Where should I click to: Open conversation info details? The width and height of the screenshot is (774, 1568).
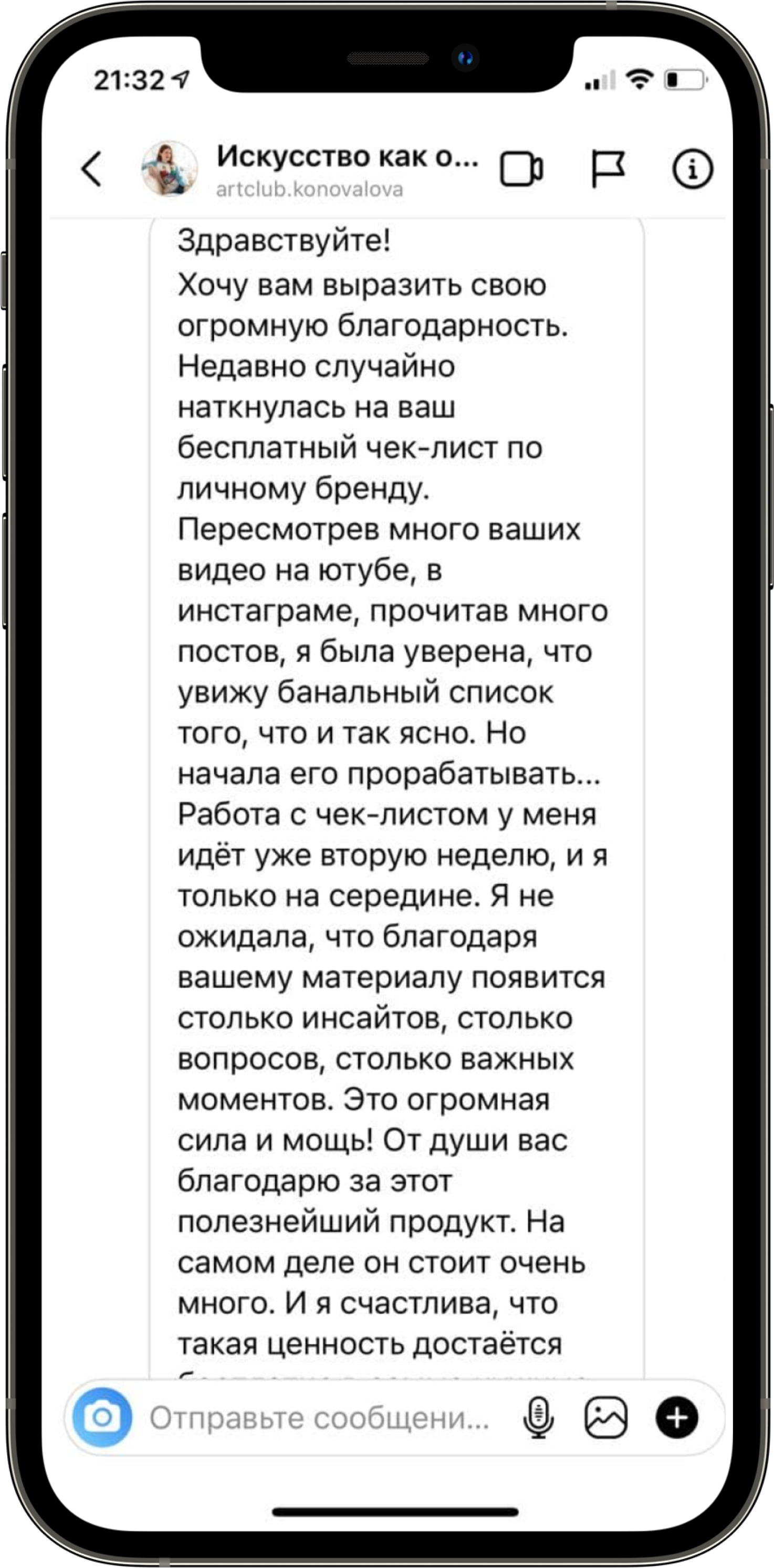[x=693, y=169]
